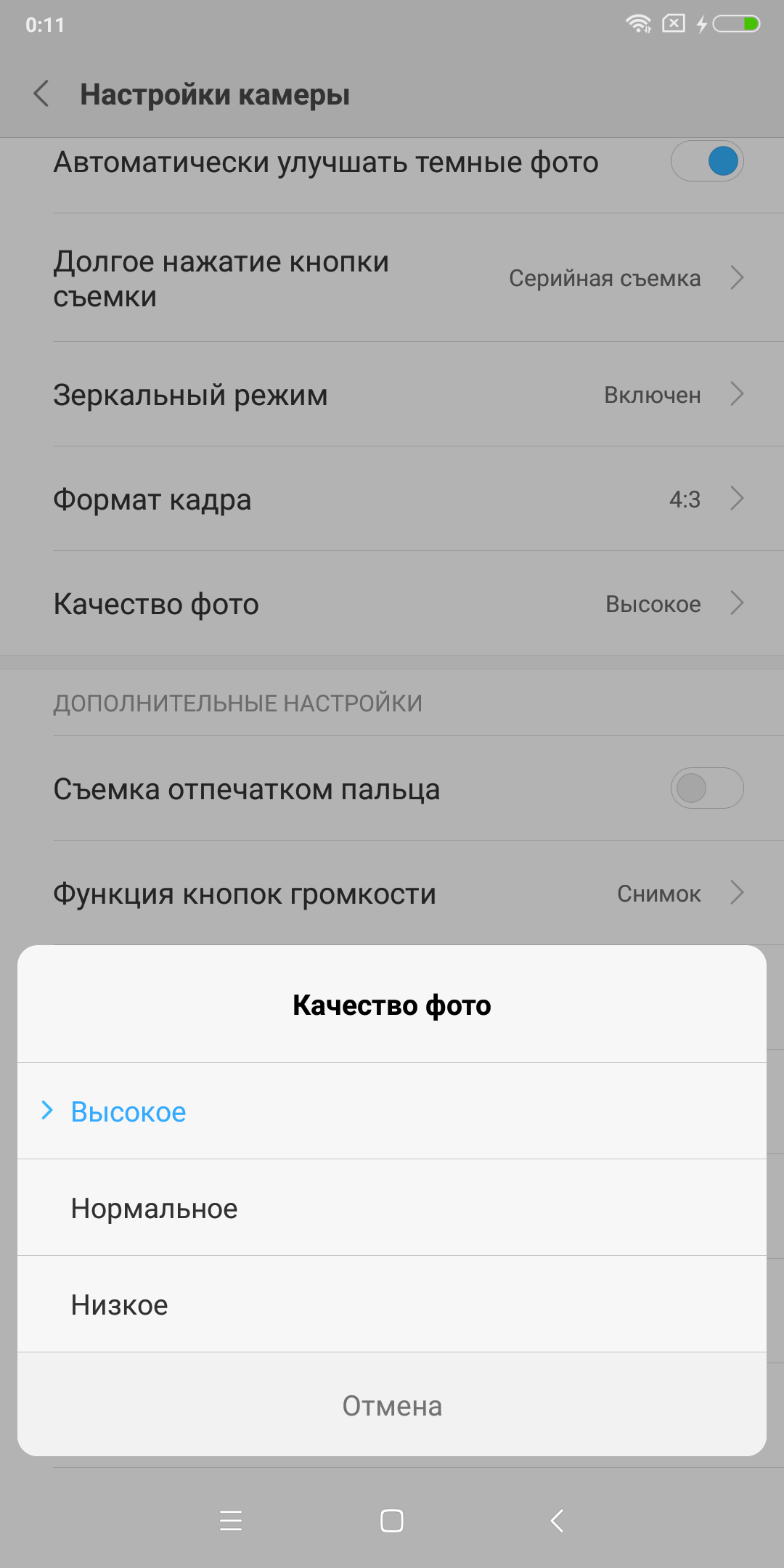Tap the system back navigation button
This screenshot has height=1568, width=784.
(557, 1520)
